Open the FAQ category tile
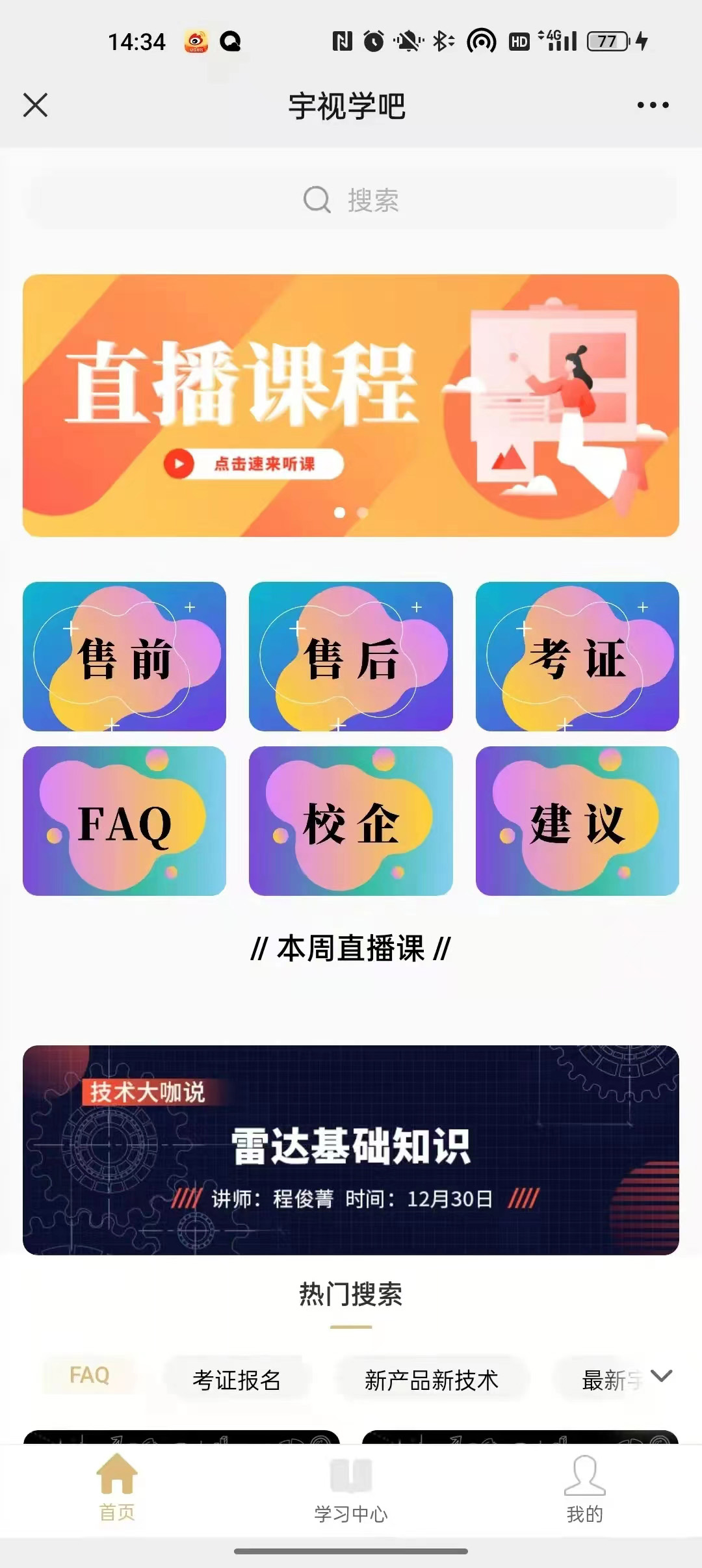The image size is (702, 1568). click(x=124, y=821)
